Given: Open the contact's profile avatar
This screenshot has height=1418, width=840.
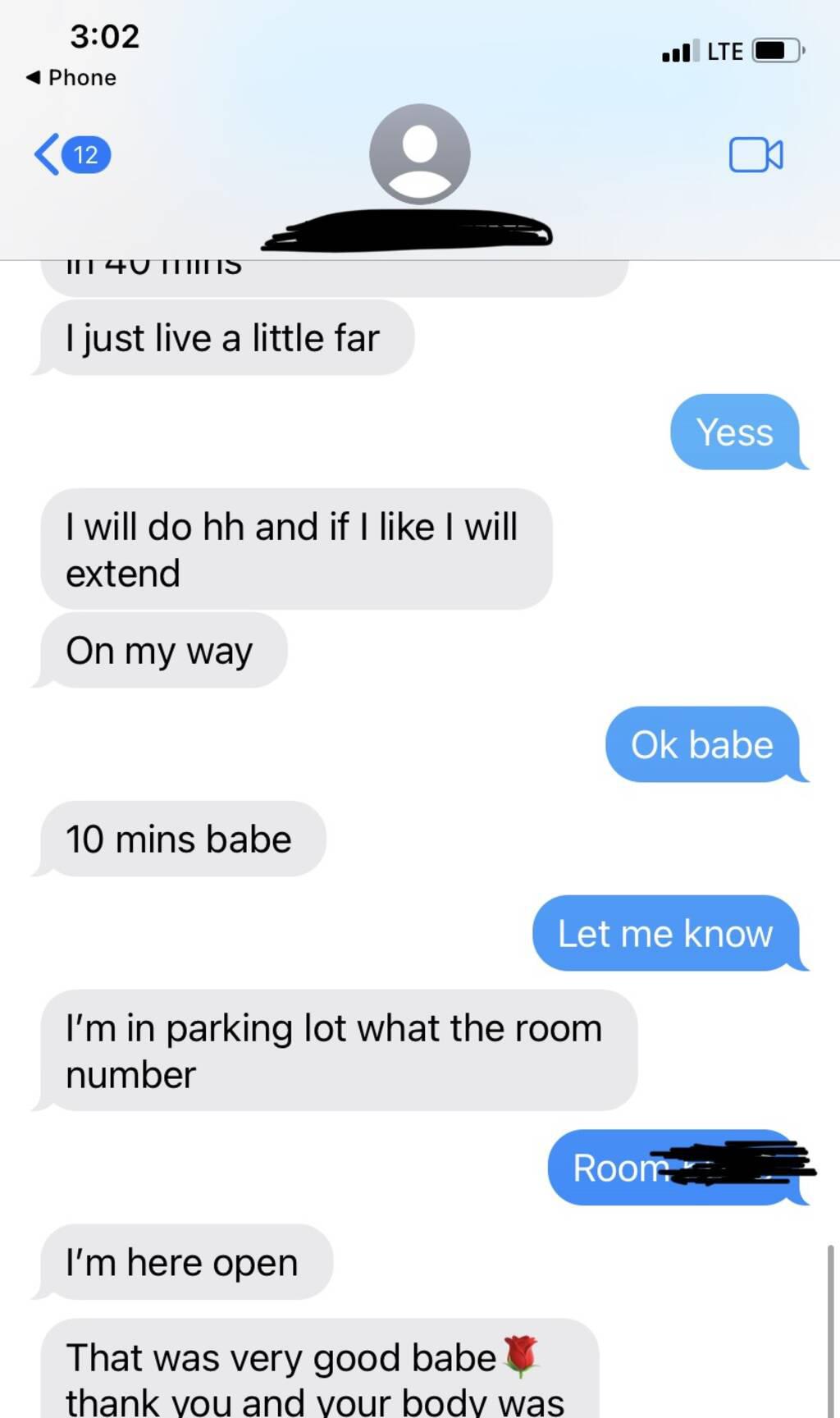Looking at the screenshot, I should point(419,153).
